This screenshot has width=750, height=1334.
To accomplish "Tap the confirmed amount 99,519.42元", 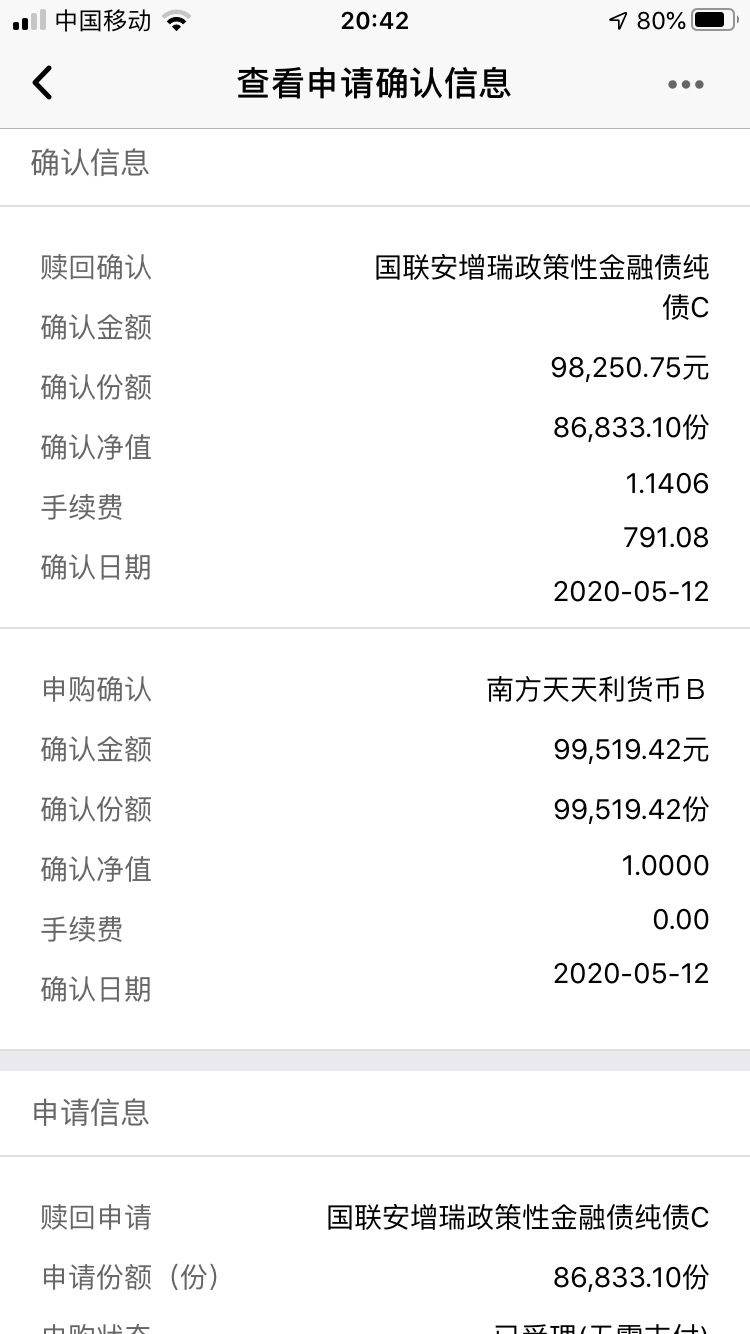I will click(x=632, y=749).
